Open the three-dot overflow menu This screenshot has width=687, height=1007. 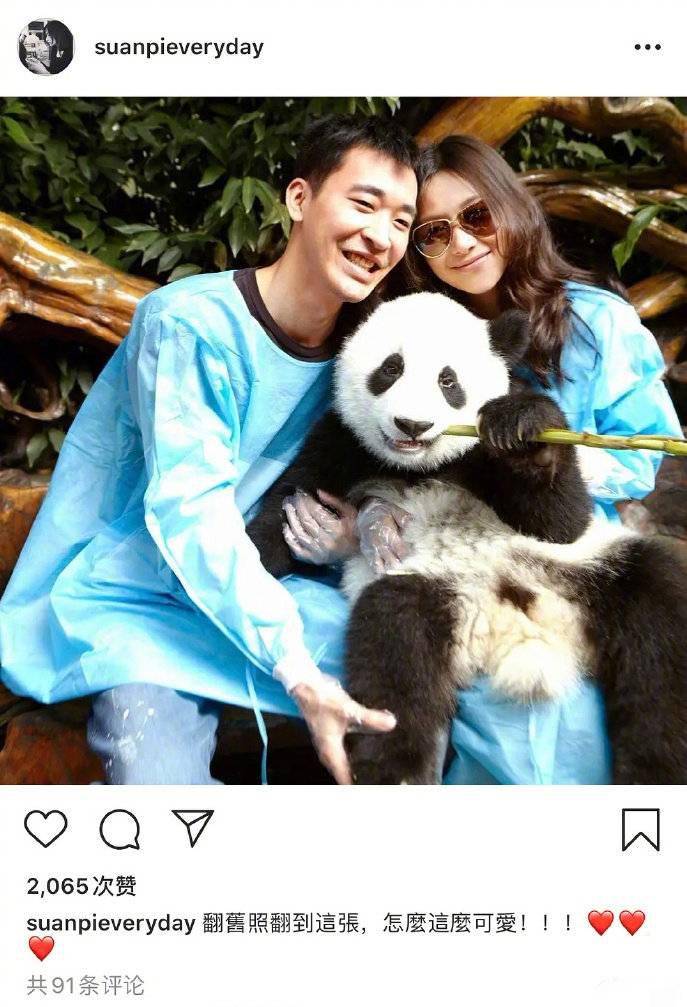coord(647,47)
